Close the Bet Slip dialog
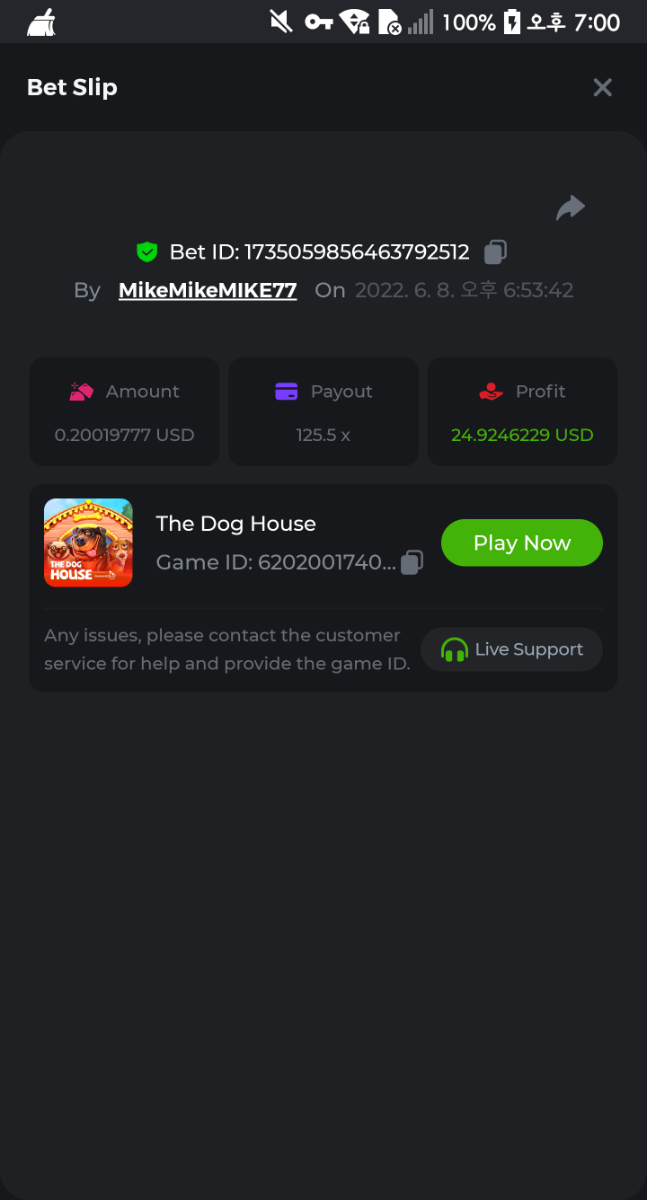Image resolution: width=647 pixels, height=1200 pixels. [602, 87]
